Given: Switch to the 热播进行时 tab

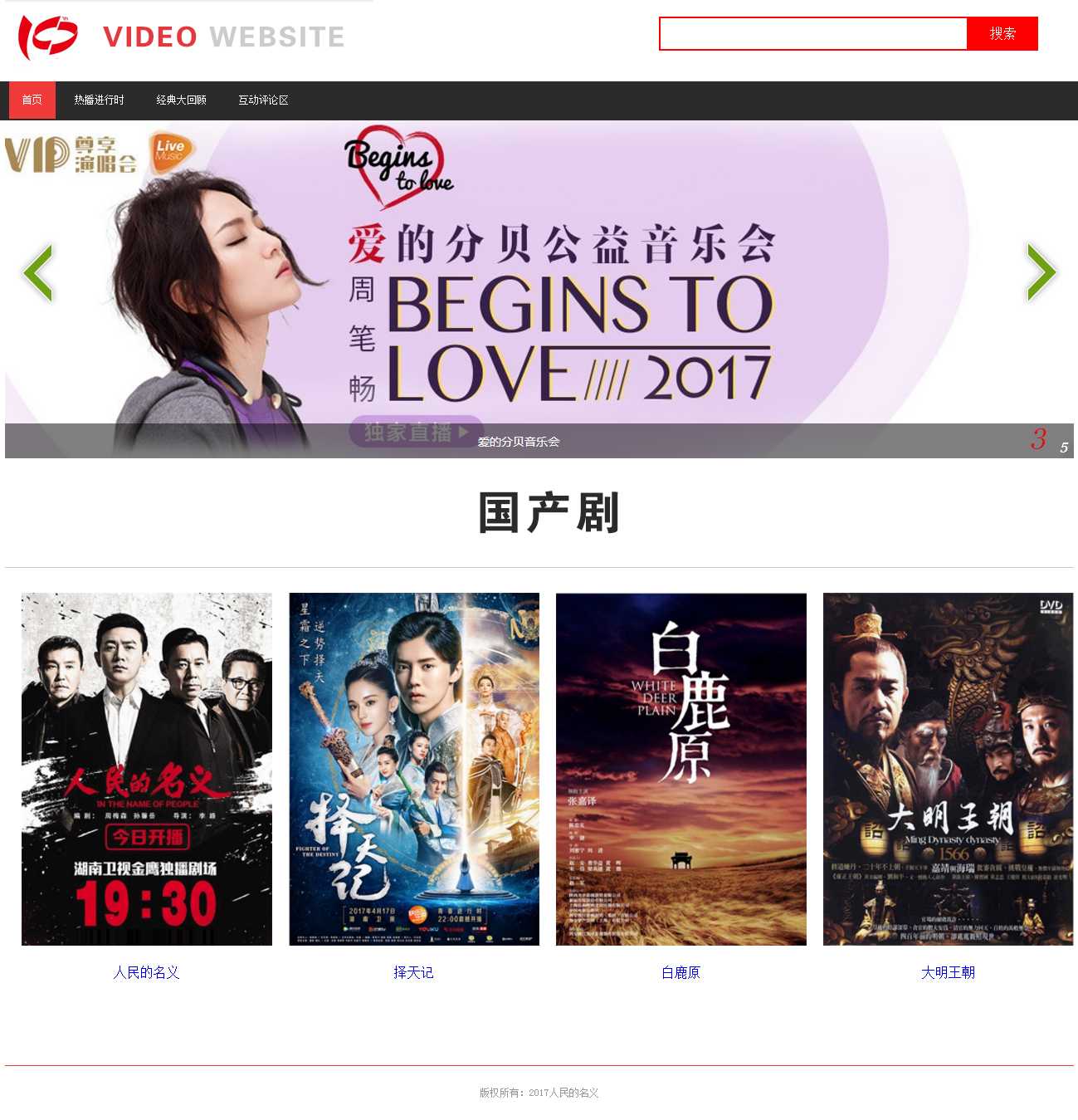Looking at the screenshot, I should coord(99,100).
